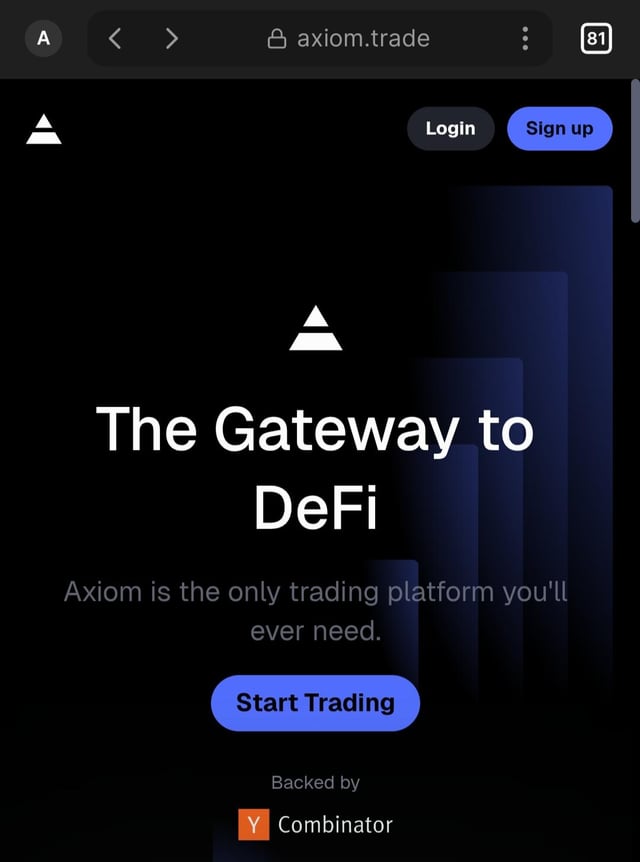Tap the axiom.trade address bar
Image resolution: width=640 pixels, height=862 pixels.
[x=348, y=39]
